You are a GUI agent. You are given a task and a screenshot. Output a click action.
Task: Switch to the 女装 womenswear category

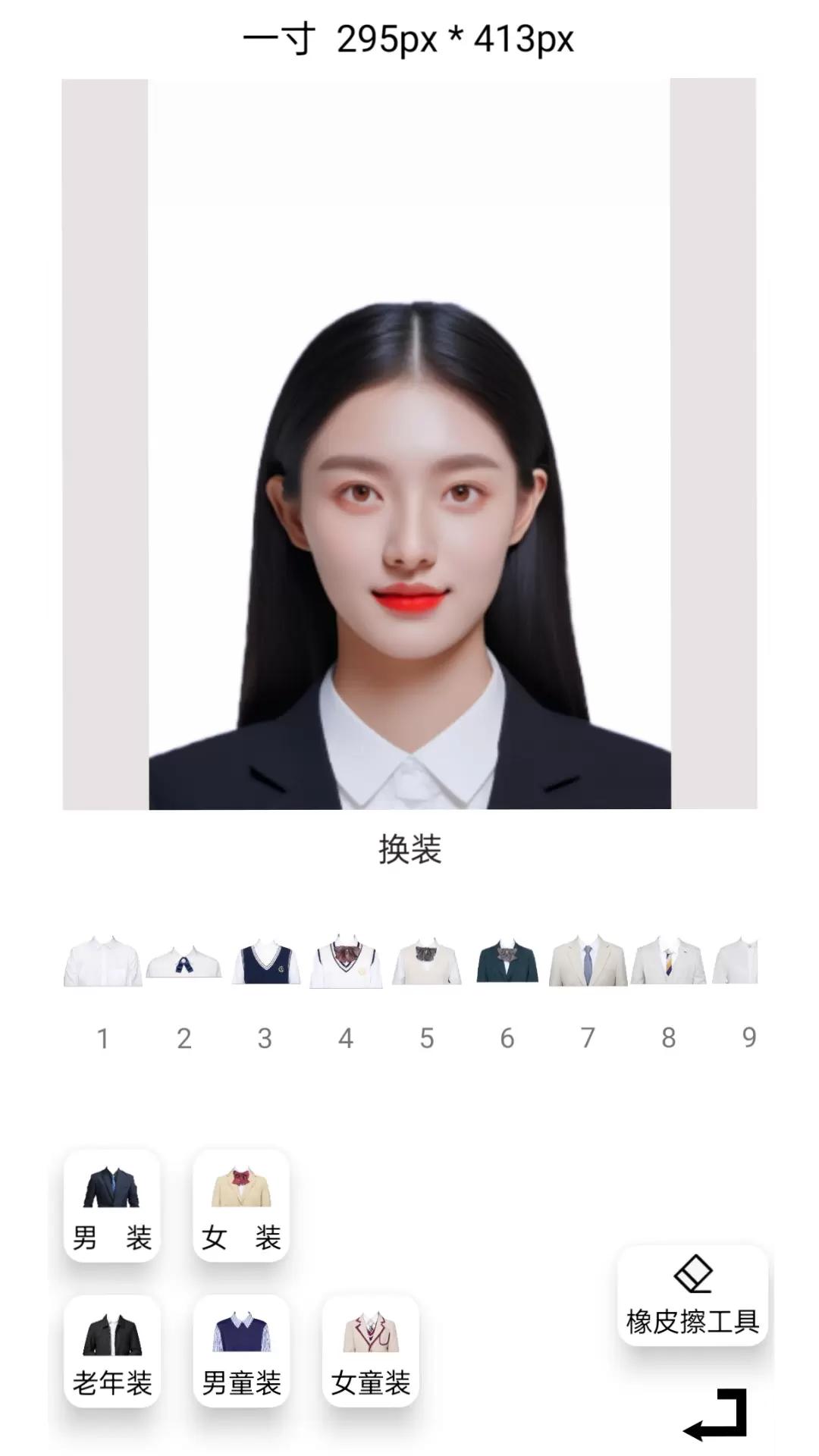point(241,1206)
